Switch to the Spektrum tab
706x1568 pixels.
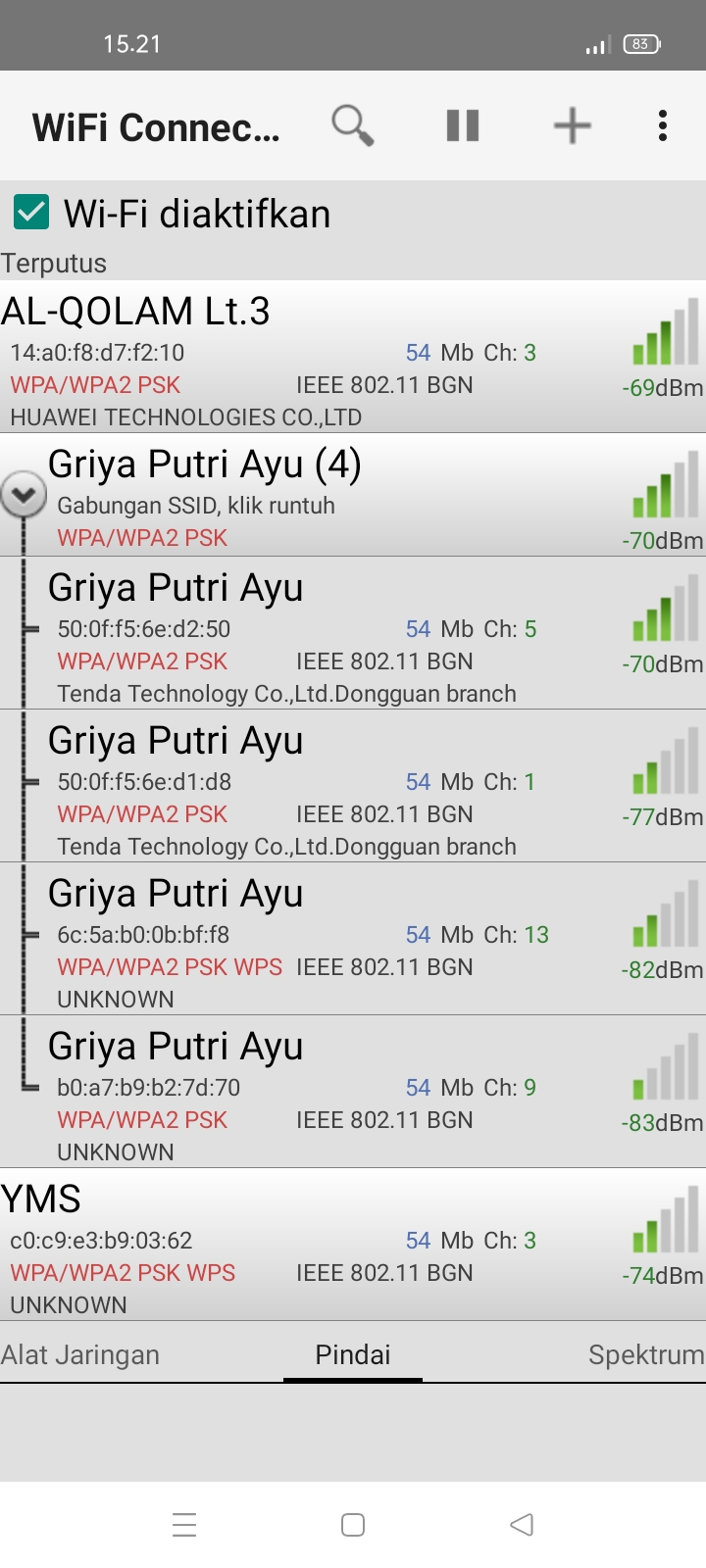[x=646, y=1354]
